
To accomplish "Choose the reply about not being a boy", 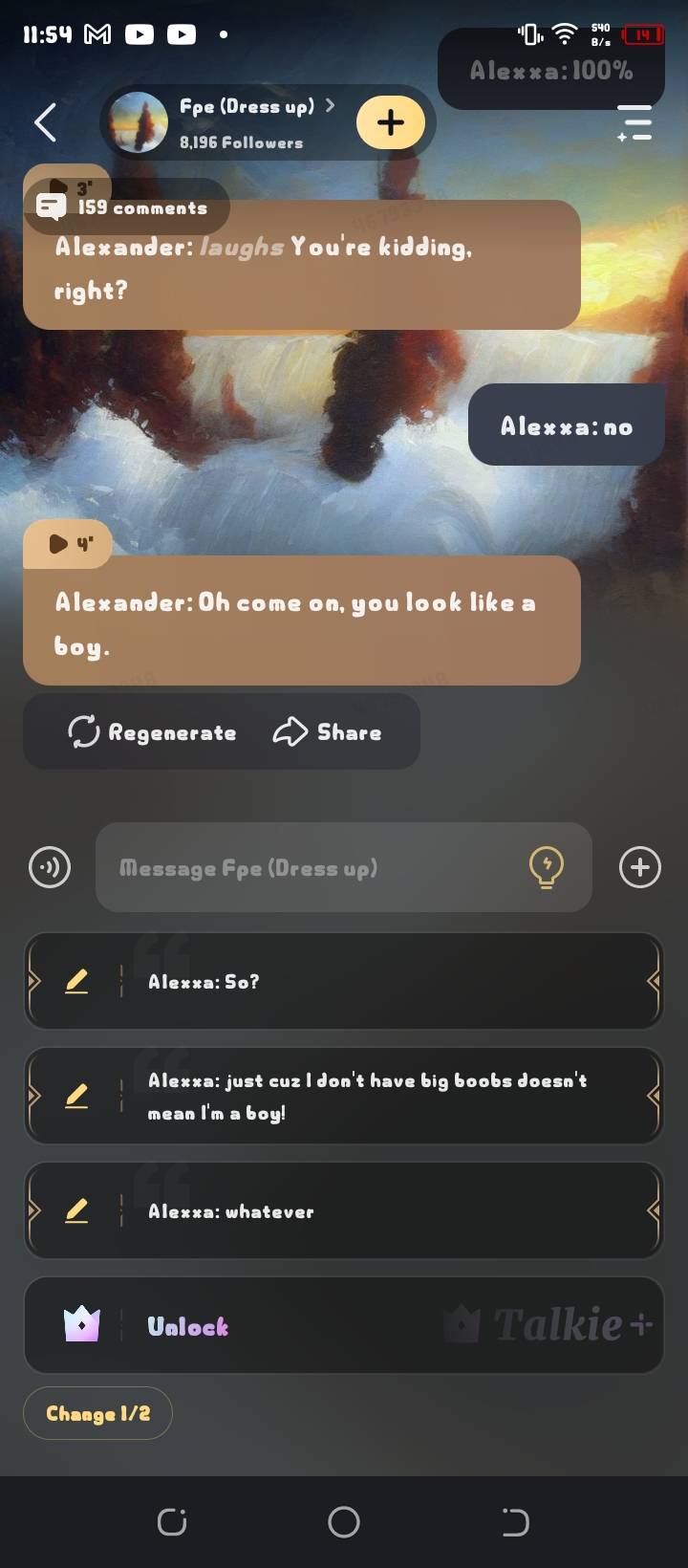I will click(382, 1096).
